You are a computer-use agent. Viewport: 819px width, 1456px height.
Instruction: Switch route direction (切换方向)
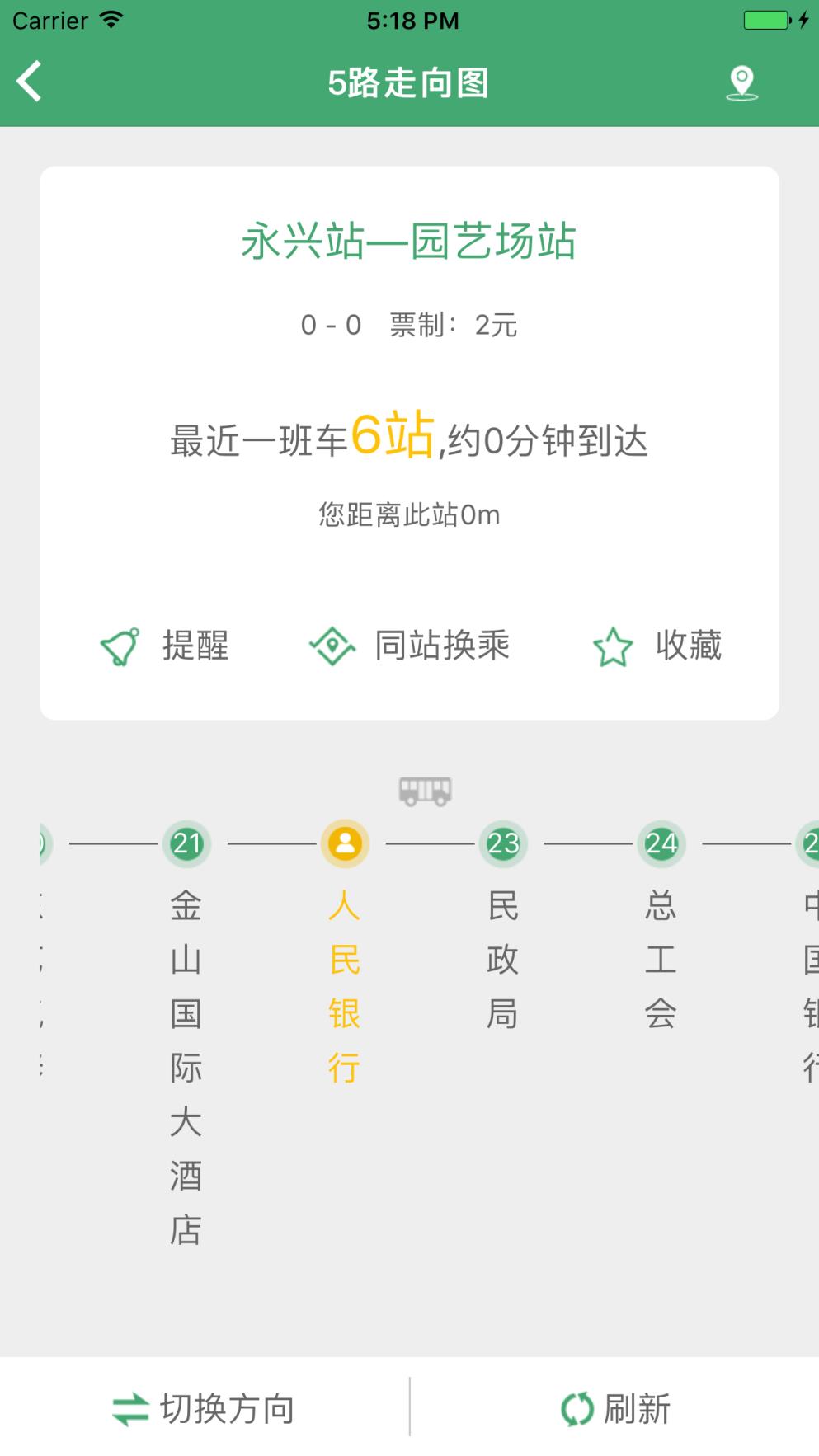(x=204, y=1408)
